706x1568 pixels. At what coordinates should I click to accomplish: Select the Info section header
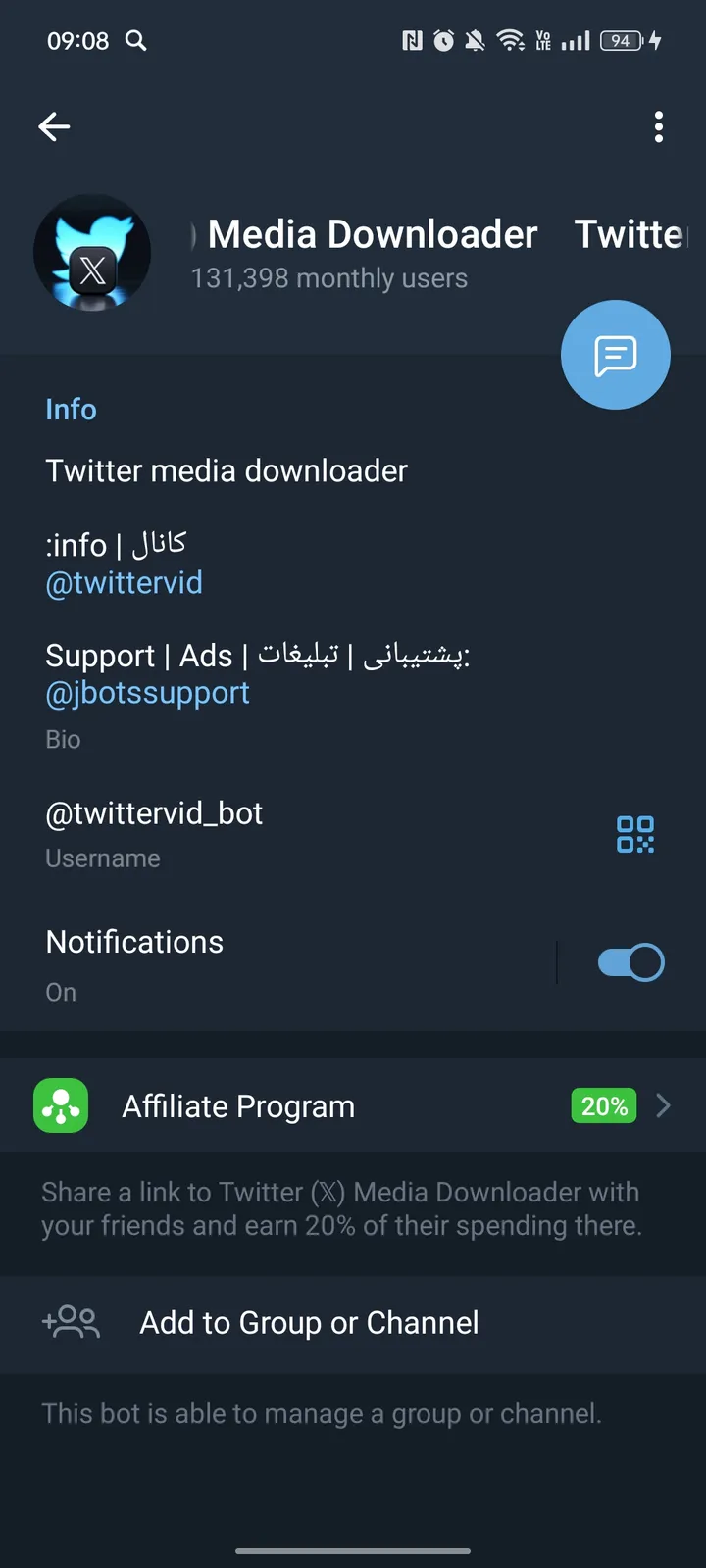coord(71,409)
